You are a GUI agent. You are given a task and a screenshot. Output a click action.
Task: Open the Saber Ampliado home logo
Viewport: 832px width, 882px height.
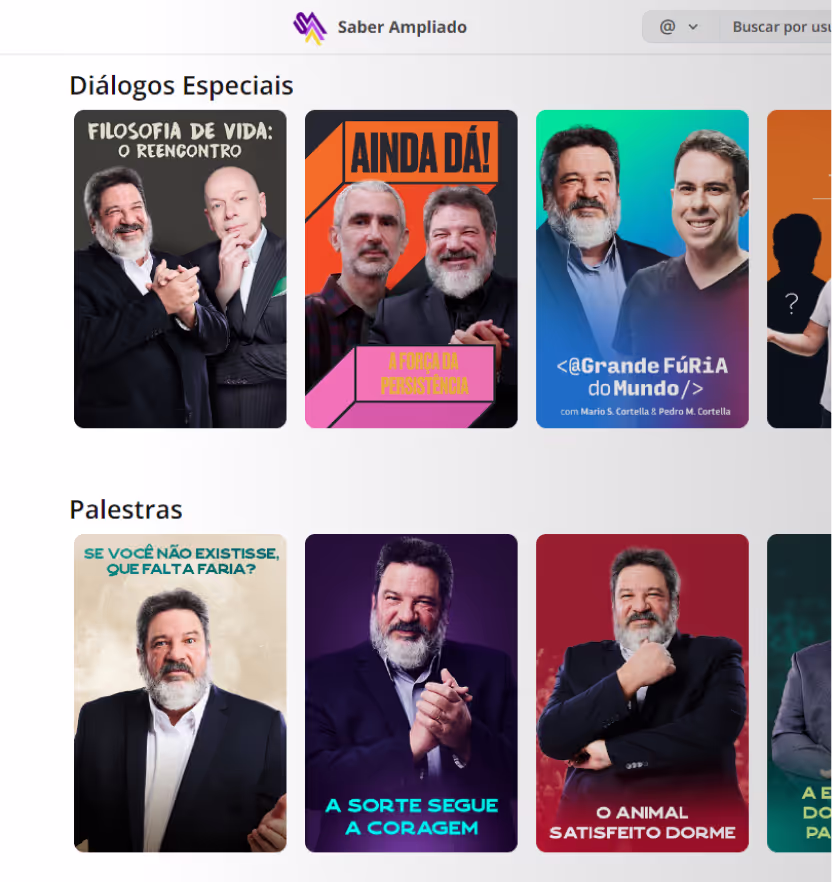click(380, 27)
